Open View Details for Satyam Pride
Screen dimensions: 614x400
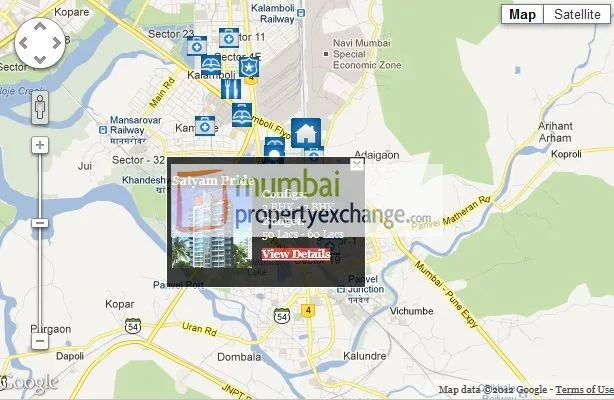click(x=295, y=254)
